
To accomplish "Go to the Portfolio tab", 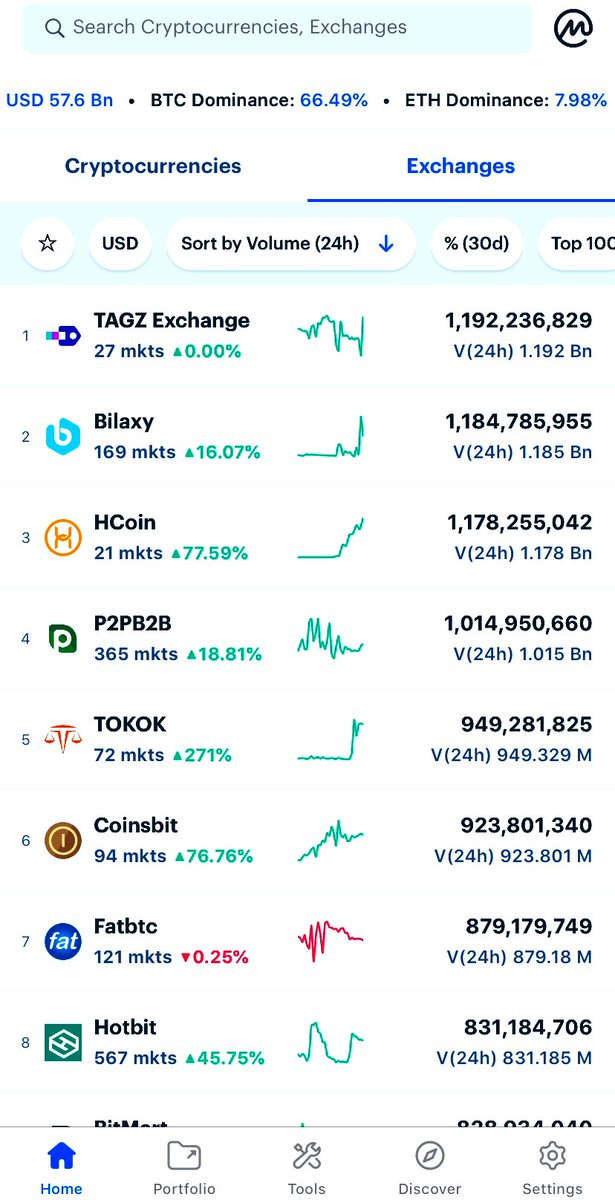I will click(184, 1167).
